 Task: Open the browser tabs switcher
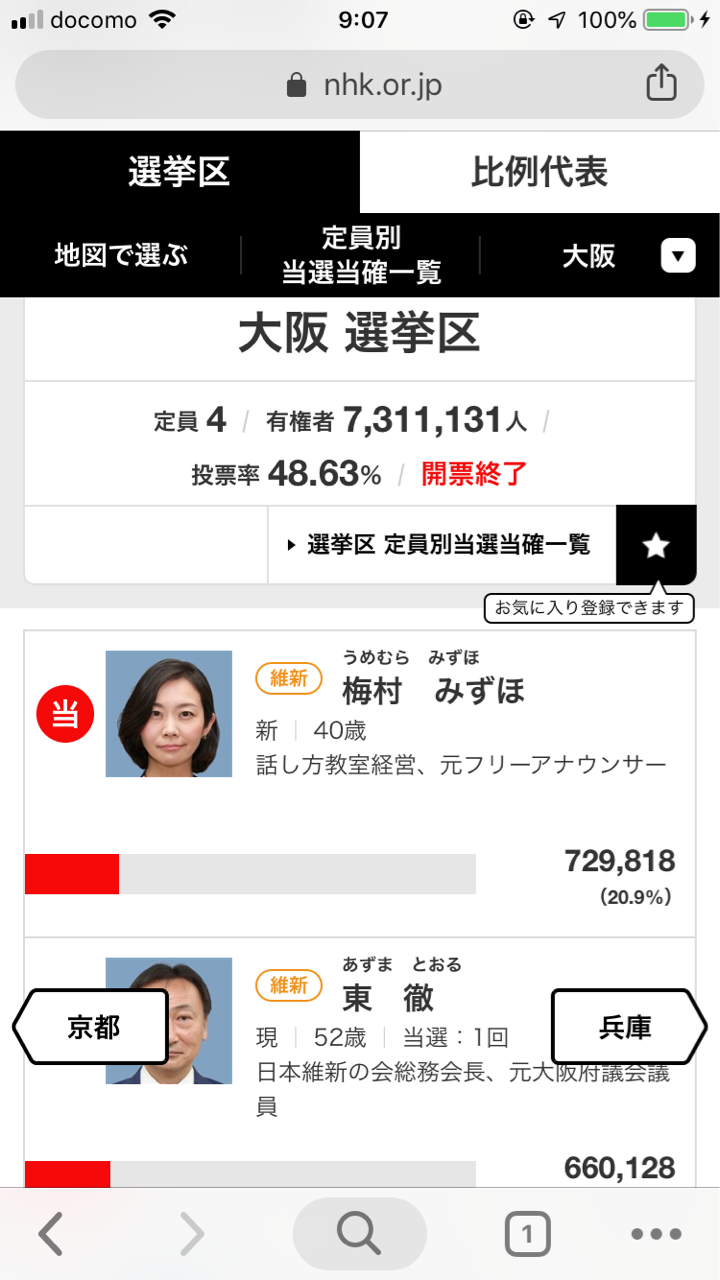coord(527,1235)
